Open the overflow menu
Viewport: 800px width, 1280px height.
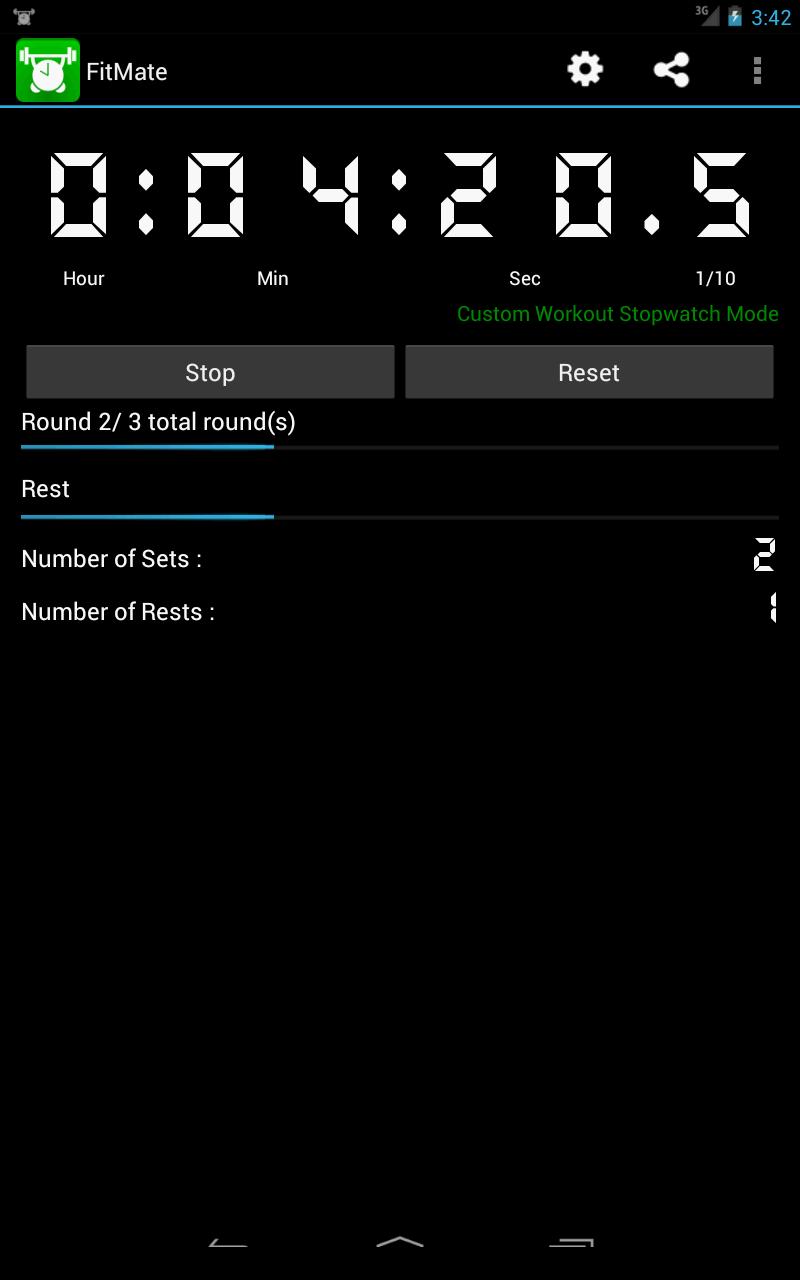coord(757,70)
